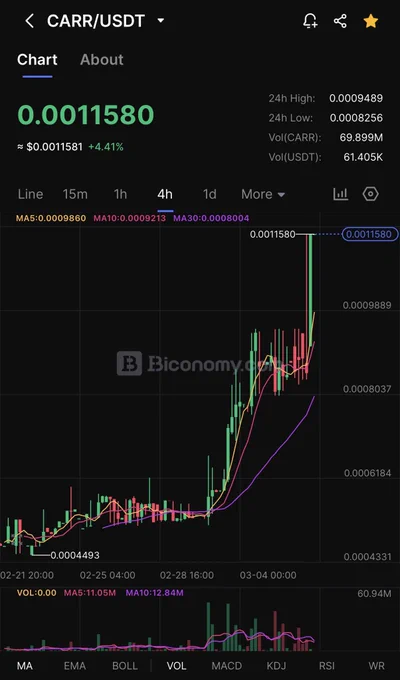Switch chart interval to 1h
The height and width of the screenshot is (680, 400).
pos(120,194)
